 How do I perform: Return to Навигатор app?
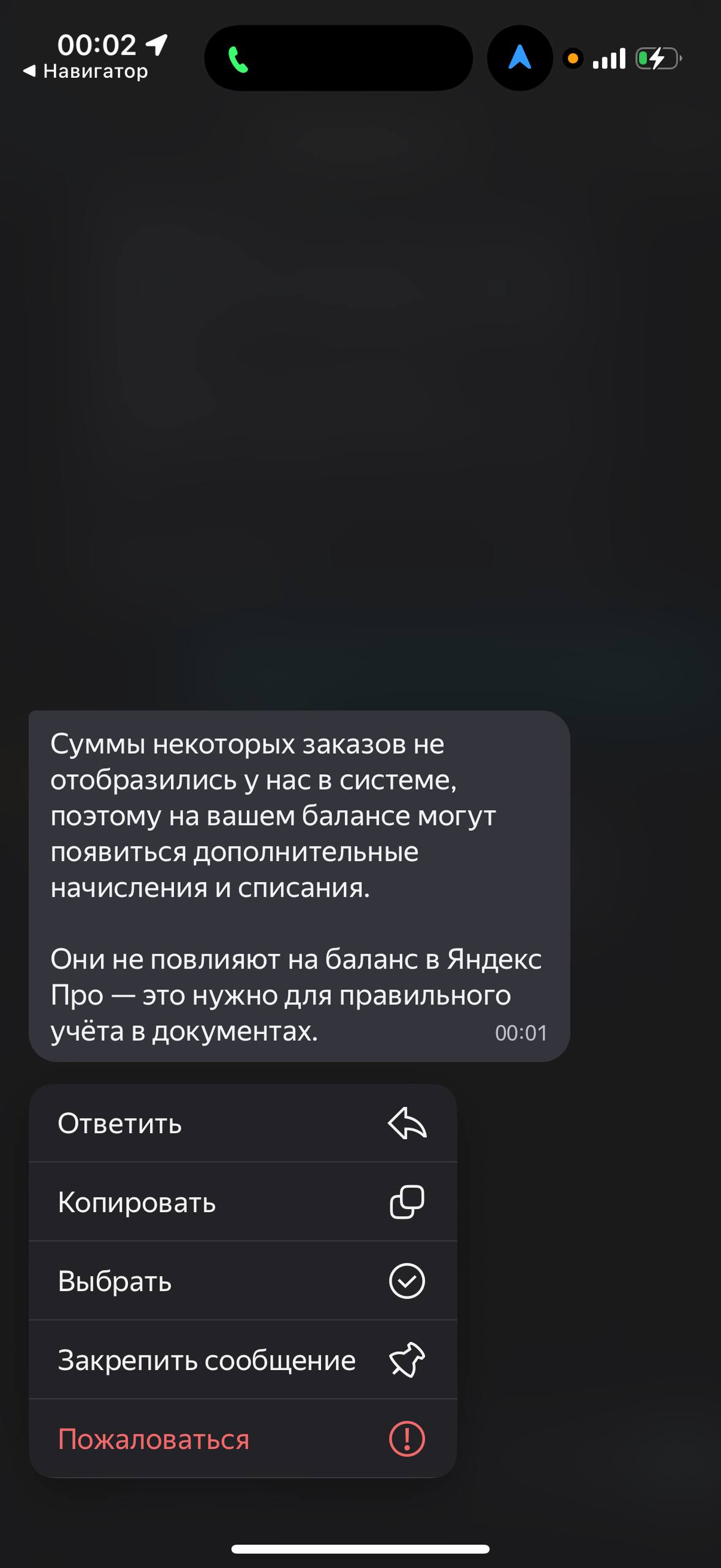tap(86, 72)
